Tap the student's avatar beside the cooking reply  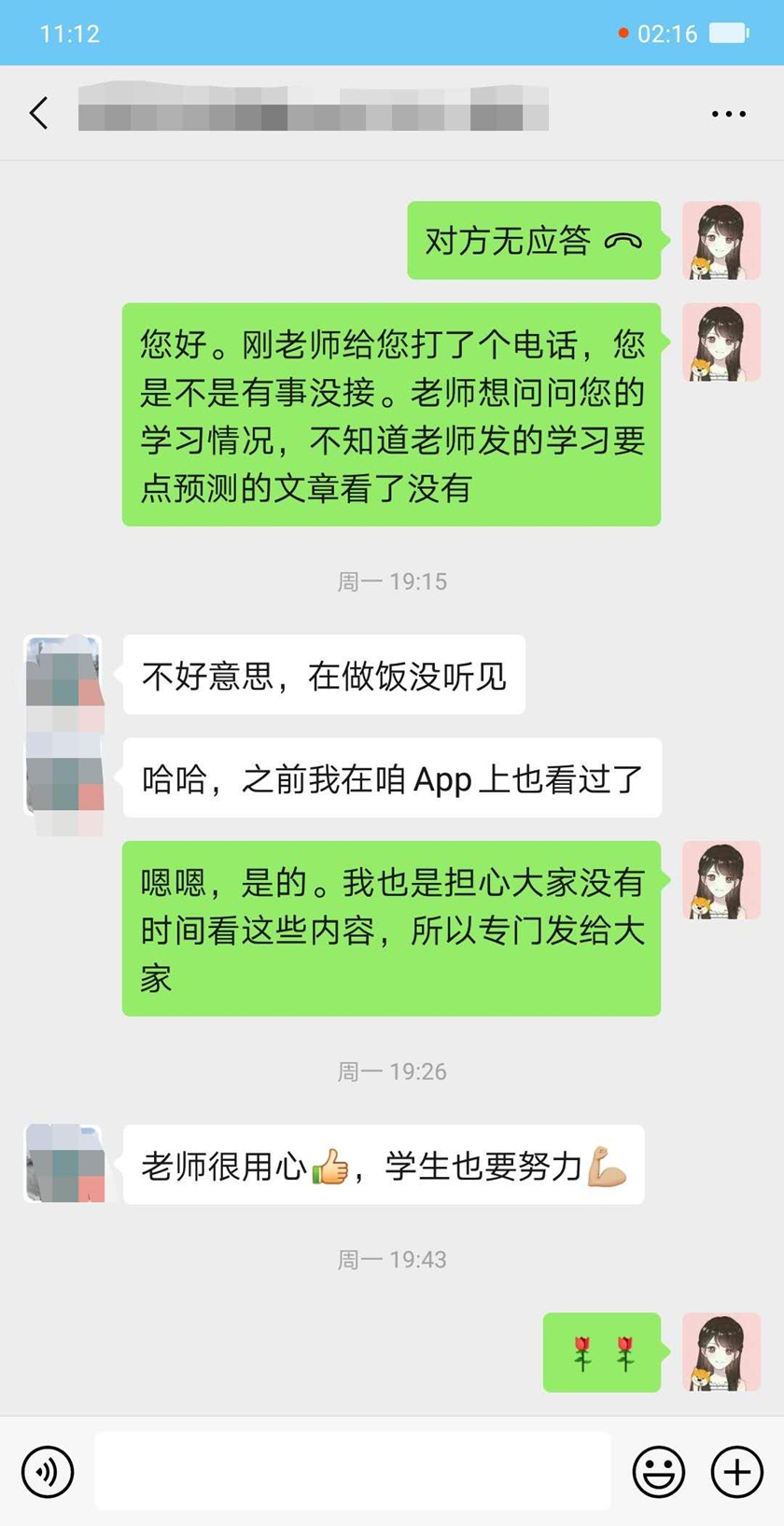click(x=63, y=677)
